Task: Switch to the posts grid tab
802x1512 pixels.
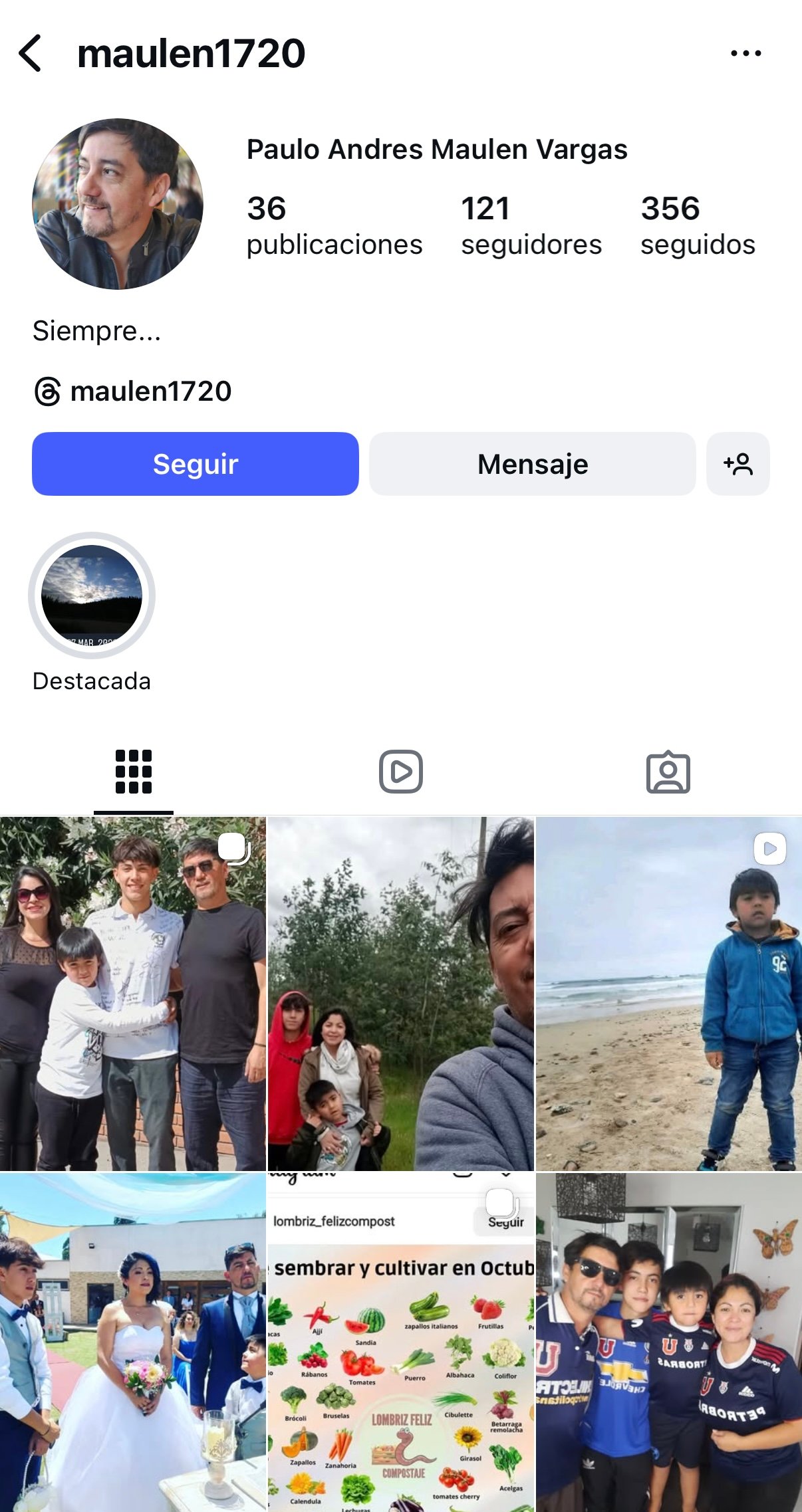Action: coord(134,772)
